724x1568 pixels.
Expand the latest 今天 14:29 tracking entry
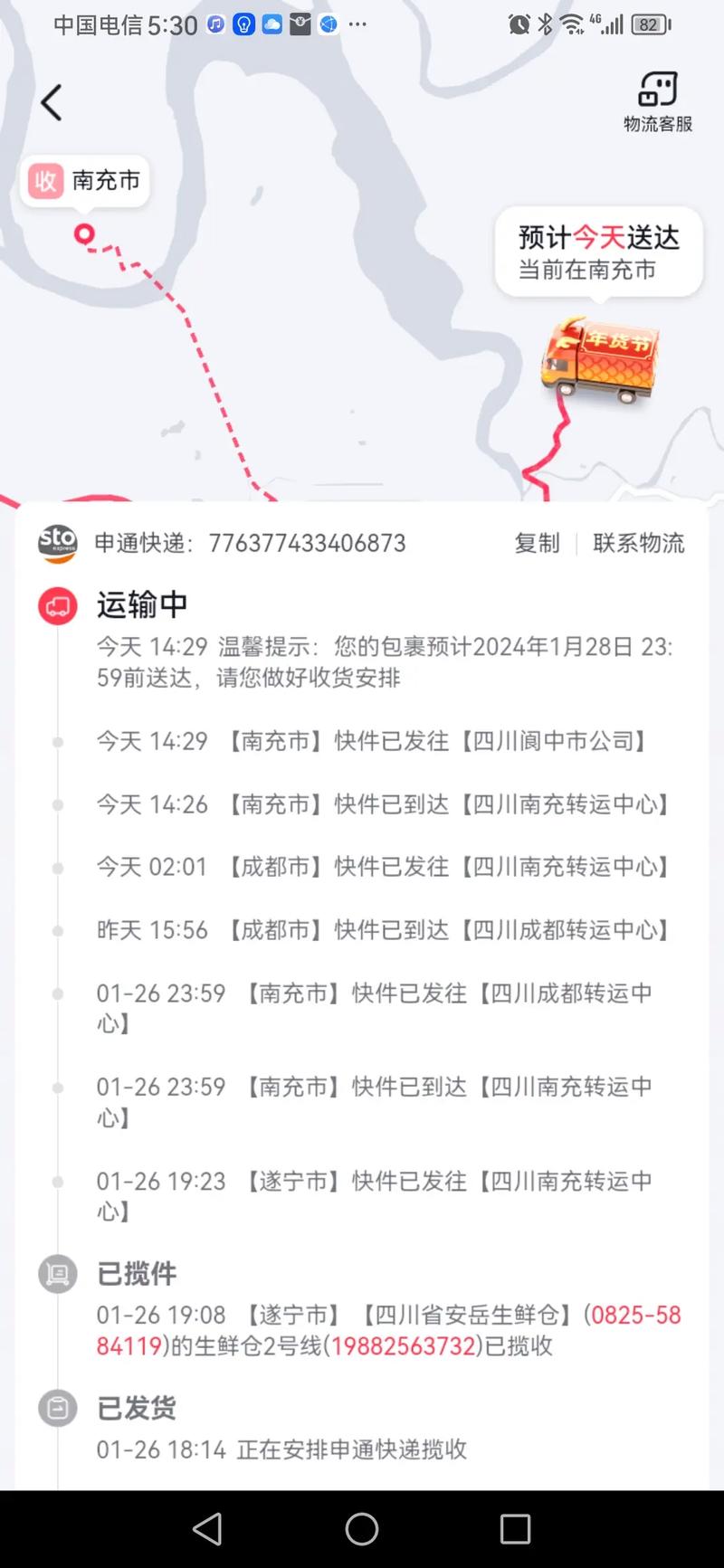click(x=371, y=741)
